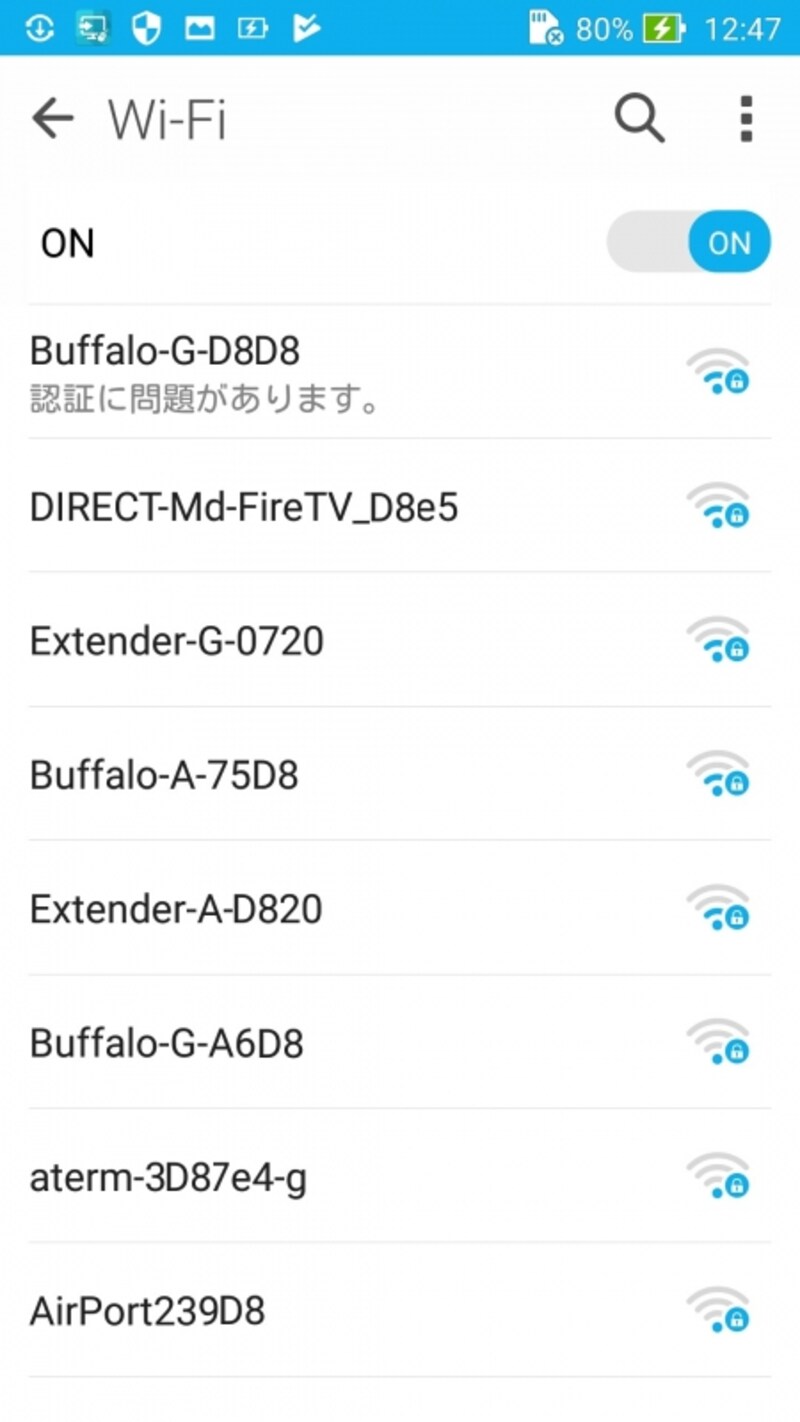The height and width of the screenshot is (1422, 800).
Task: Select the Buffalo-G-D8D8 network
Action: coord(400,372)
